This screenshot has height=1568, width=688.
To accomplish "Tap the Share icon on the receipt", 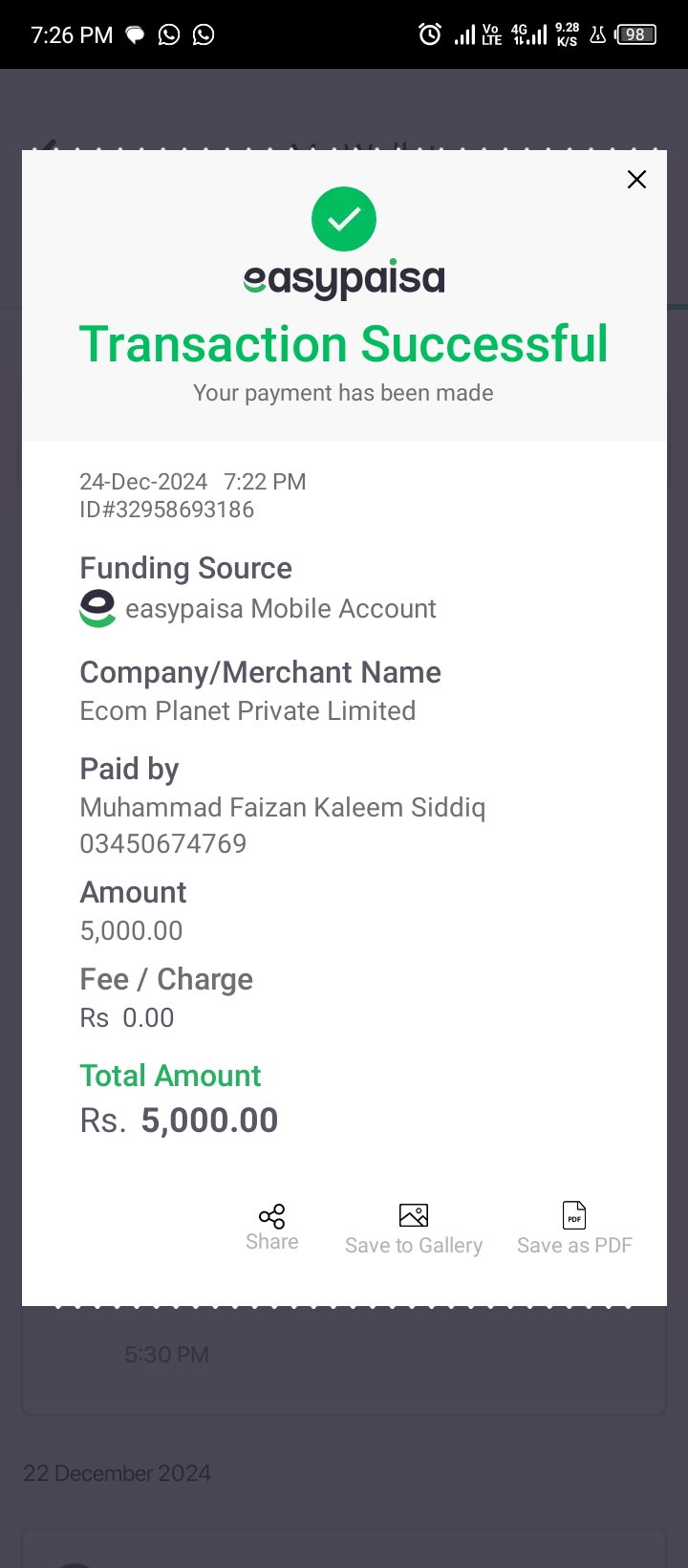I will [x=271, y=1216].
